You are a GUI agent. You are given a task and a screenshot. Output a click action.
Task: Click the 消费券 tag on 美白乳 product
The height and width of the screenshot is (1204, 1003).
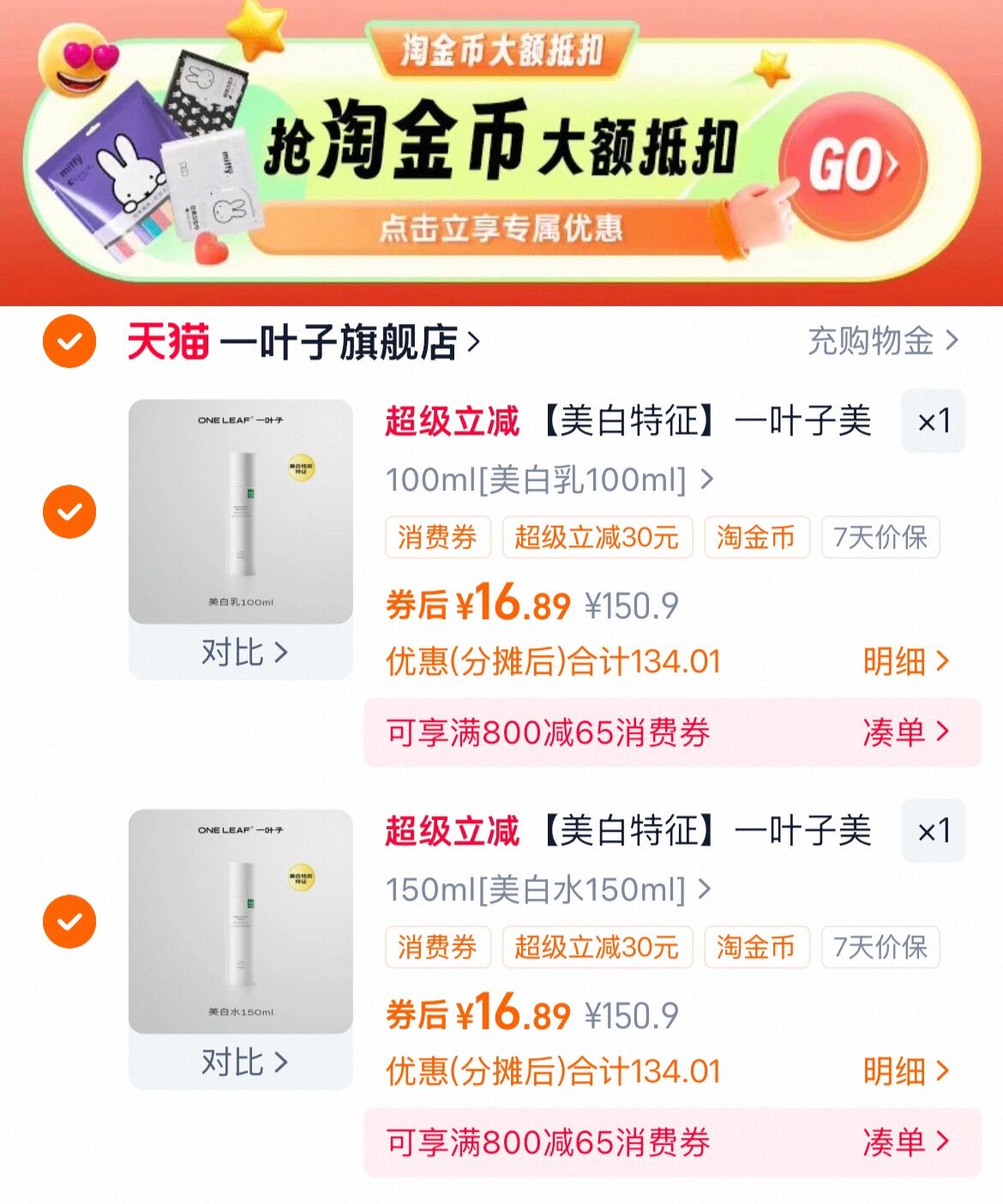(x=438, y=537)
